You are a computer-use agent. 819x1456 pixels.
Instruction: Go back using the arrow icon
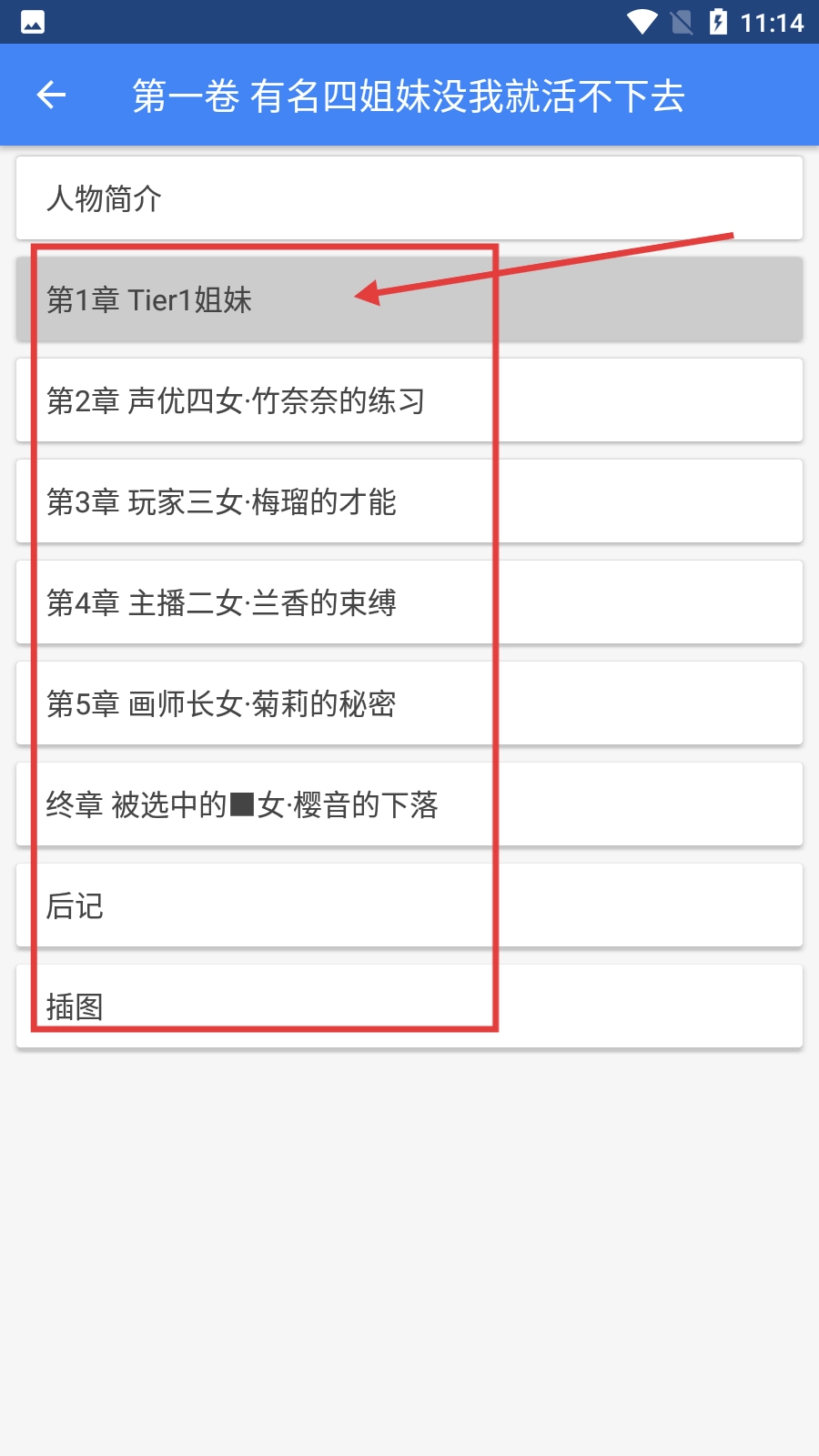[x=51, y=95]
